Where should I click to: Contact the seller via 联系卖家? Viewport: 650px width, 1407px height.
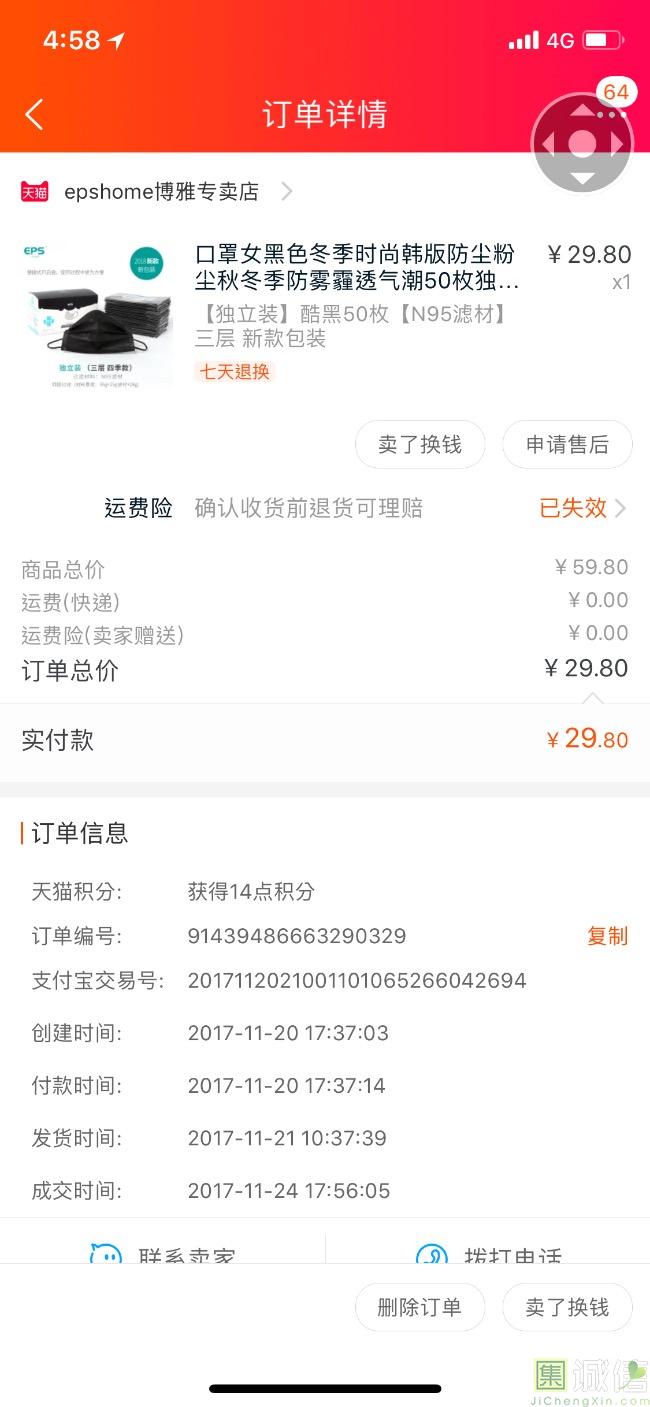click(163, 1253)
